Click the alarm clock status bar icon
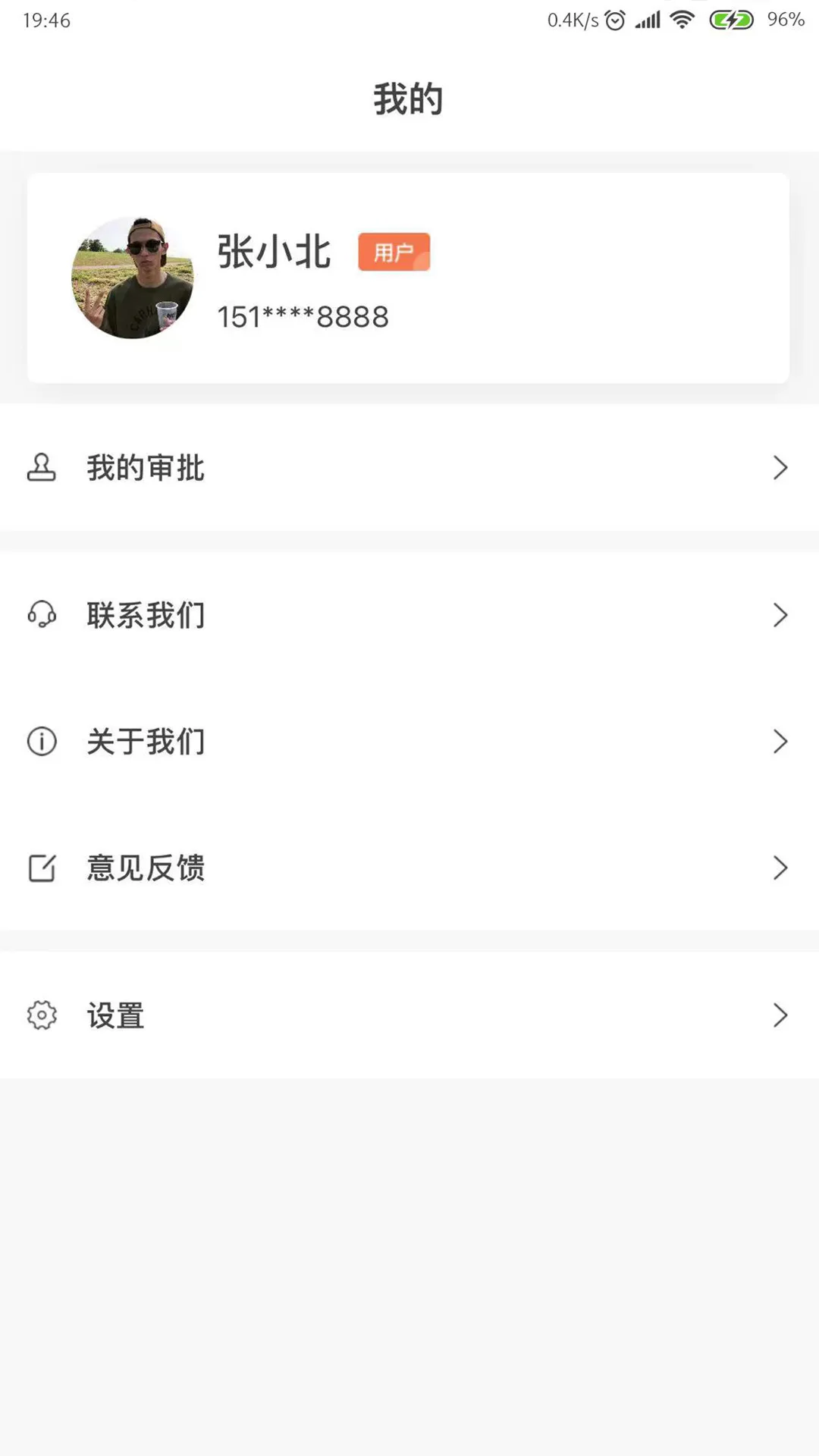Image resolution: width=819 pixels, height=1456 pixels. tap(613, 20)
